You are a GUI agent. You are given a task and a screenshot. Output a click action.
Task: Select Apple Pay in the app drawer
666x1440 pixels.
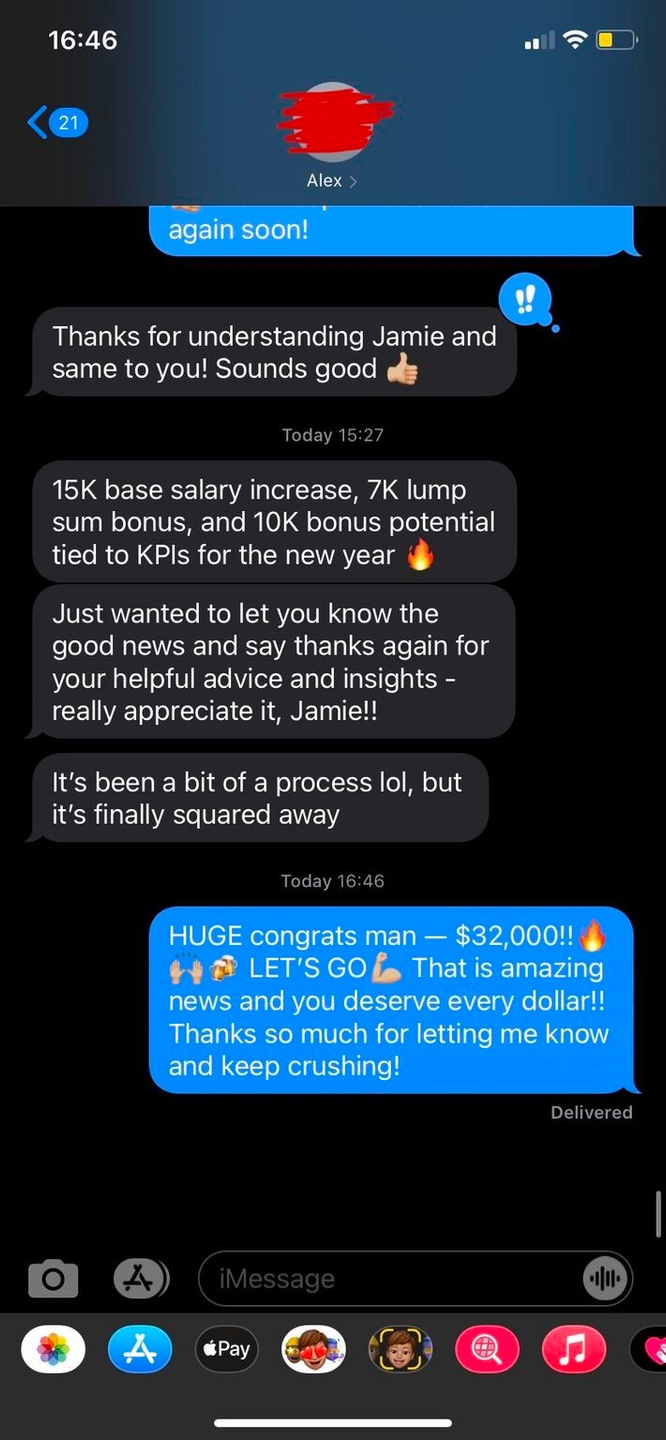(x=227, y=1349)
